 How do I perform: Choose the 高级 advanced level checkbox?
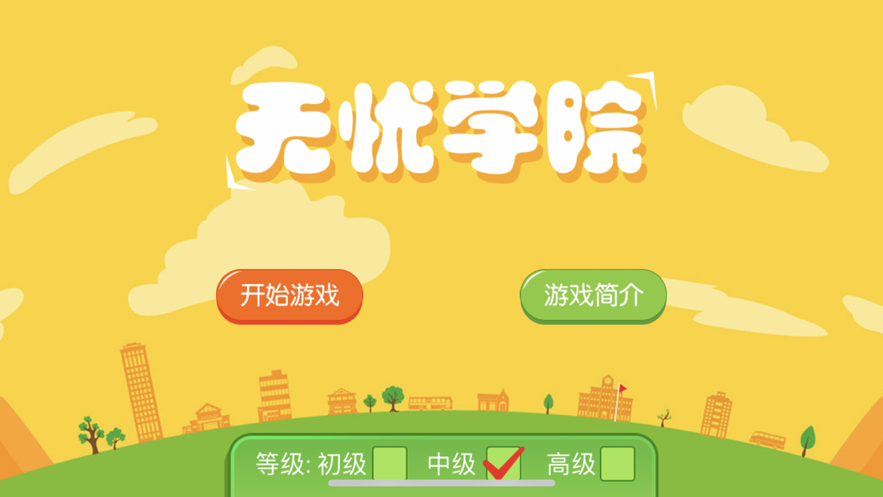point(617,464)
